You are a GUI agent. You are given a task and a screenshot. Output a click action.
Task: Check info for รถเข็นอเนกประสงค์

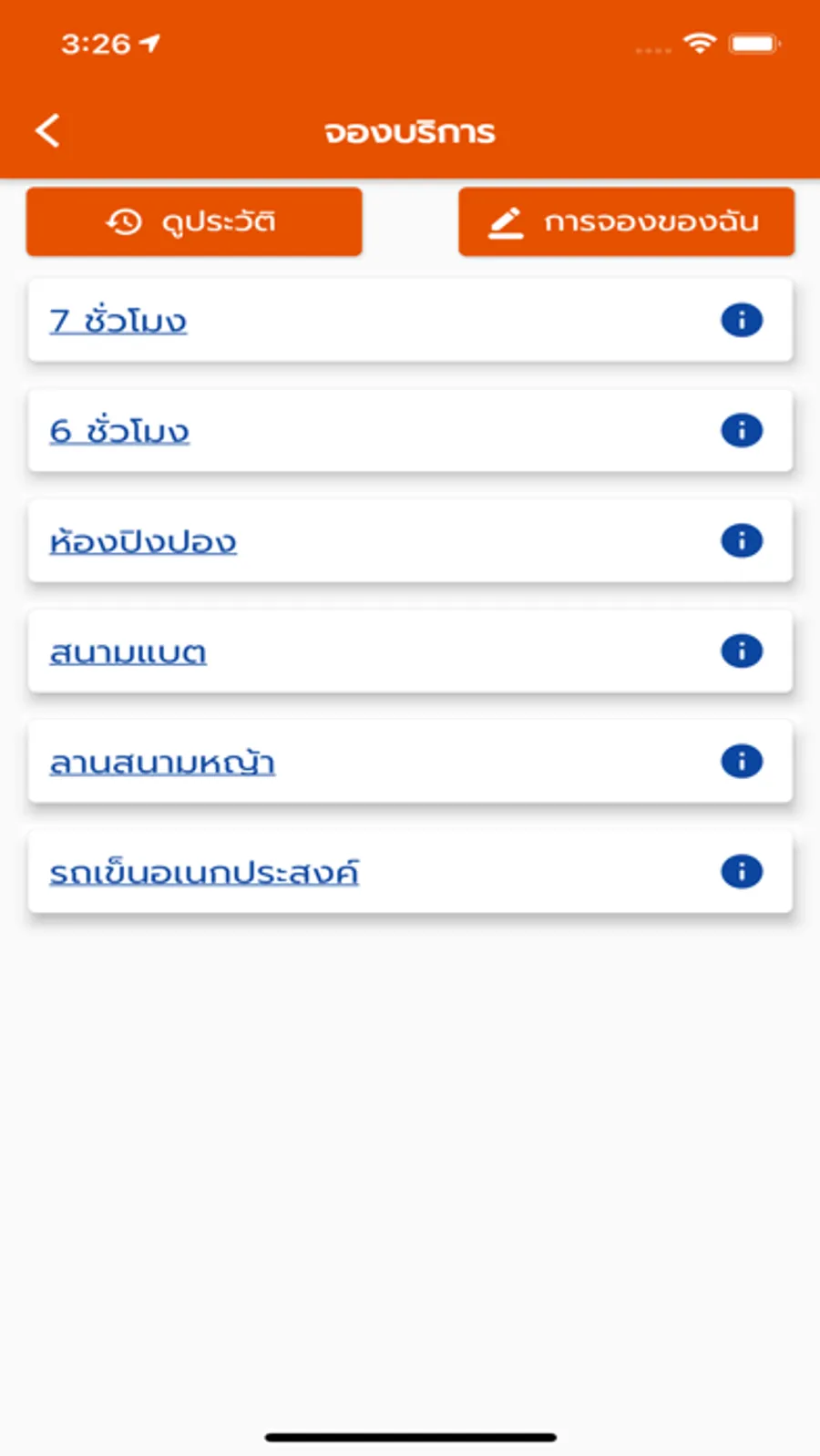pyautogui.click(x=742, y=872)
